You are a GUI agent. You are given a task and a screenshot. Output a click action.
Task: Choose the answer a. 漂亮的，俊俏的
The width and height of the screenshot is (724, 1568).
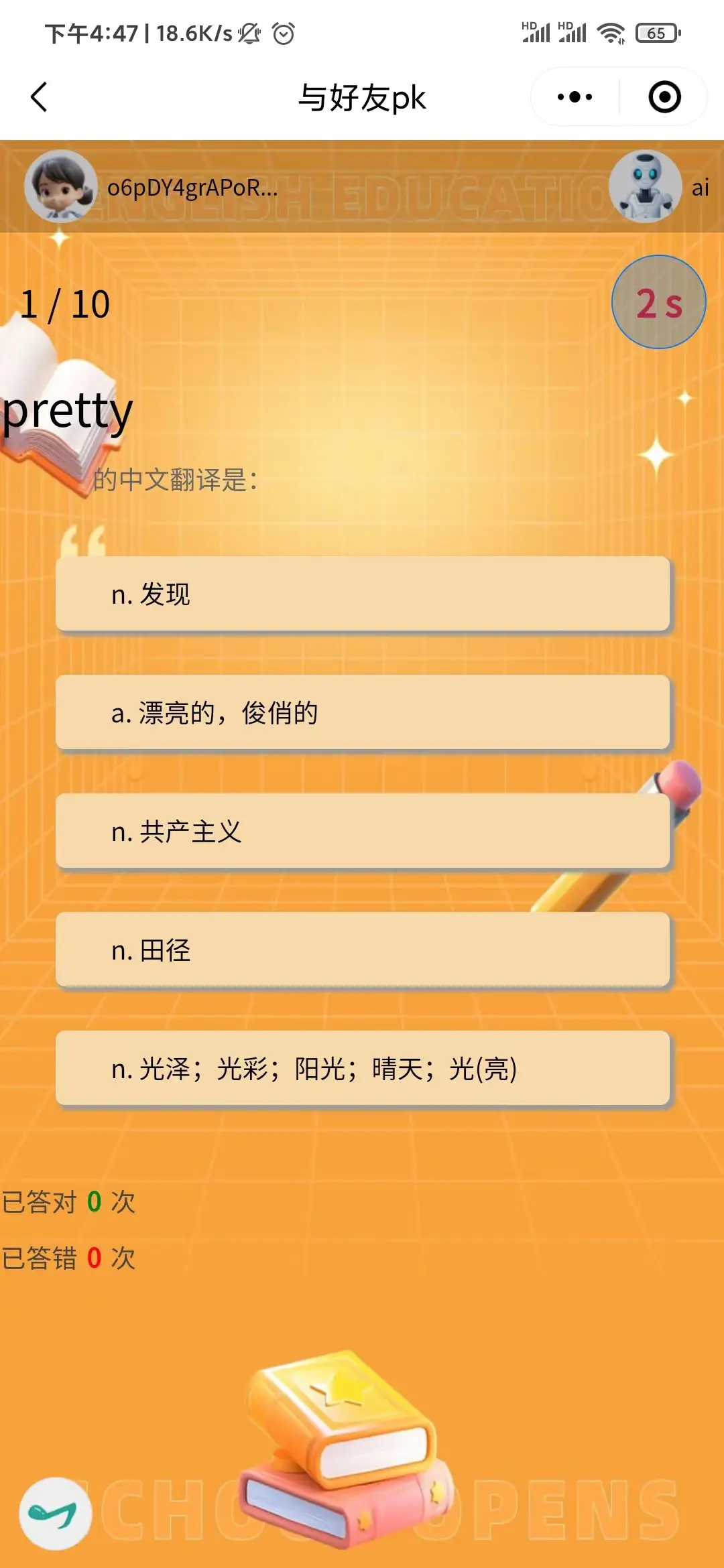(x=362, y=712)
